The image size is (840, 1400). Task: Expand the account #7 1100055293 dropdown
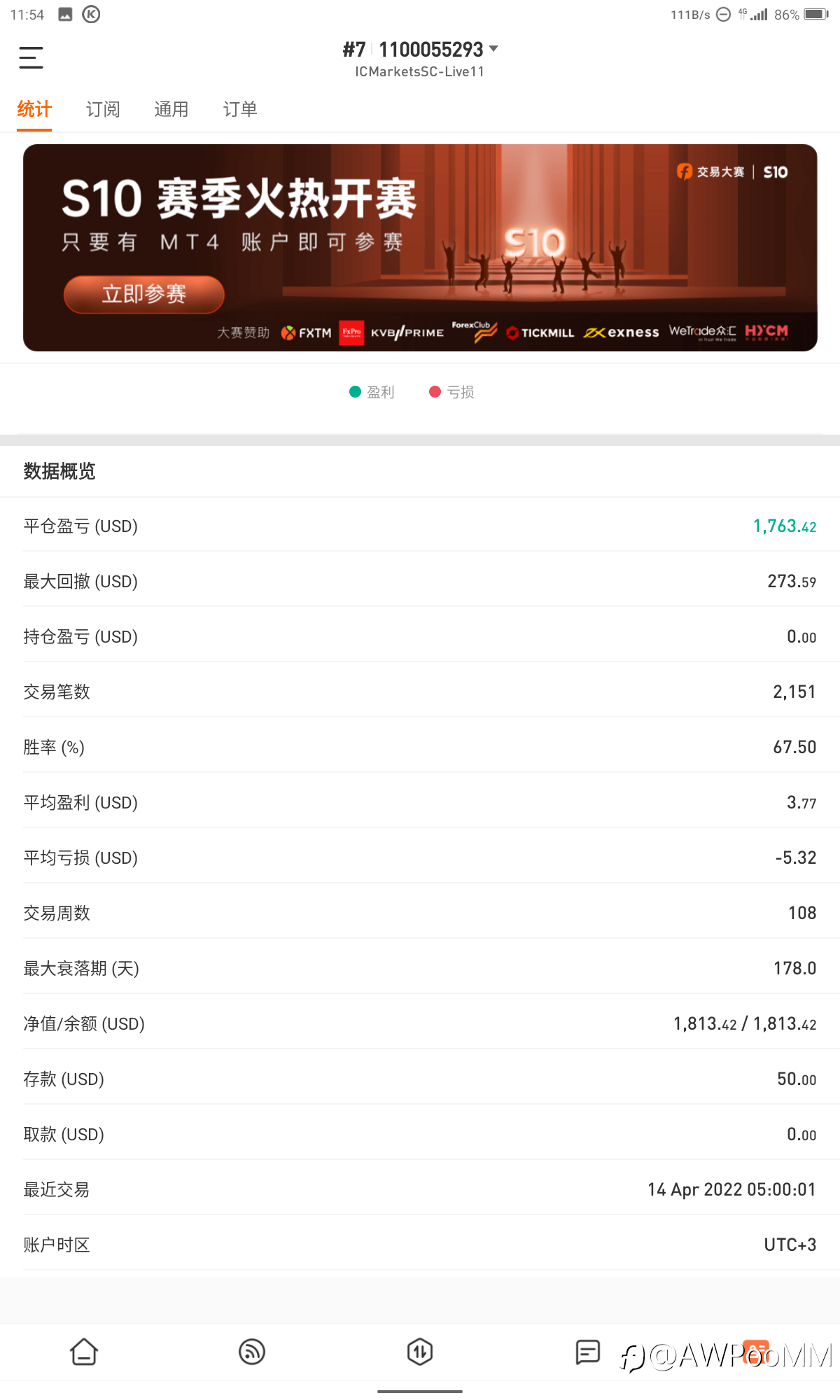[420, 50]
